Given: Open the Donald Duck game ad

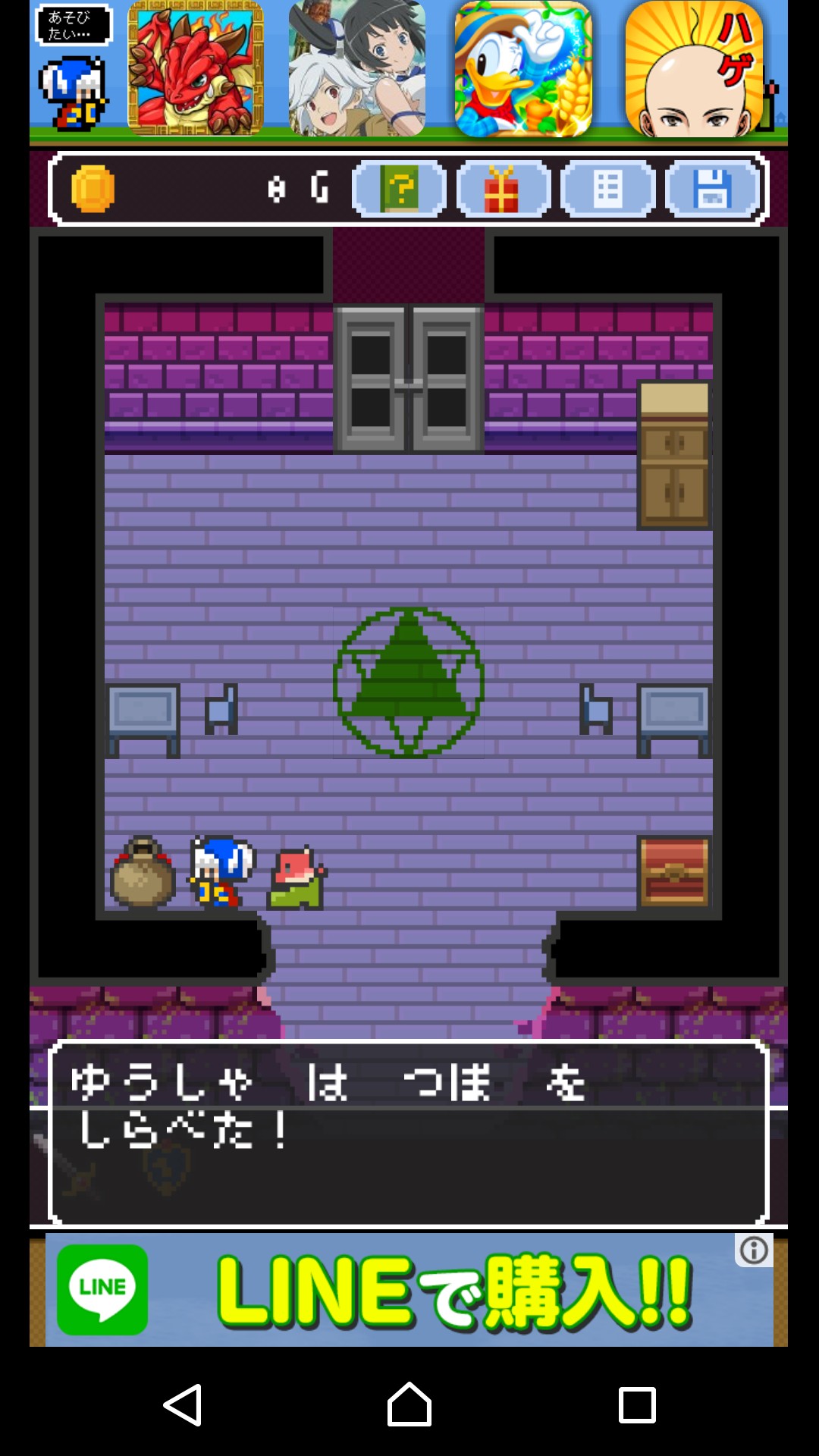Looking at the screenshot, I should click(523, 70).
